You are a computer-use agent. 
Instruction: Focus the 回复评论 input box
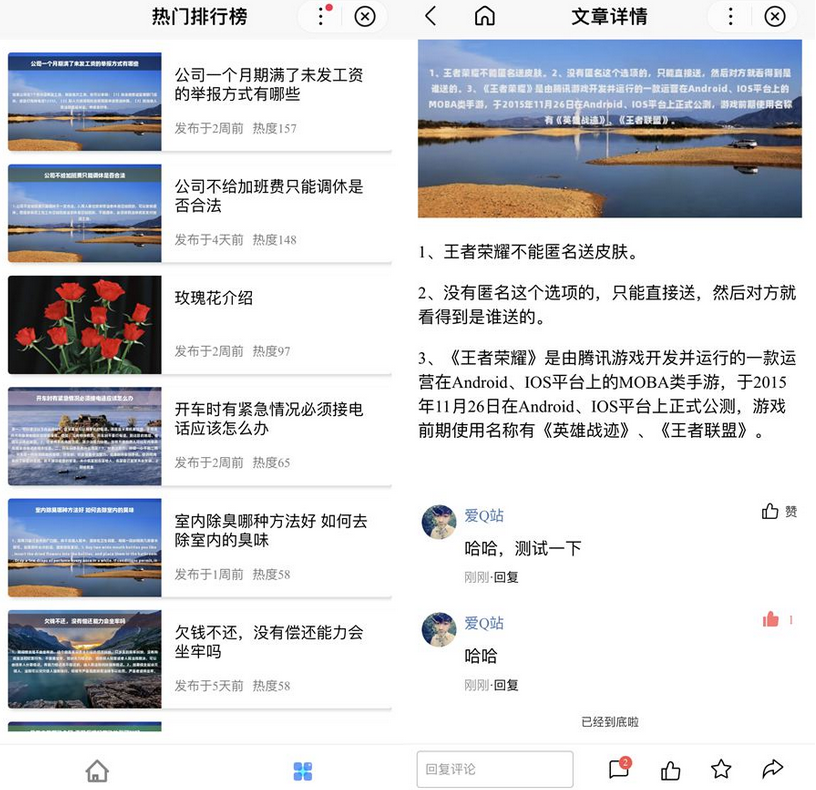coord(495,769)
